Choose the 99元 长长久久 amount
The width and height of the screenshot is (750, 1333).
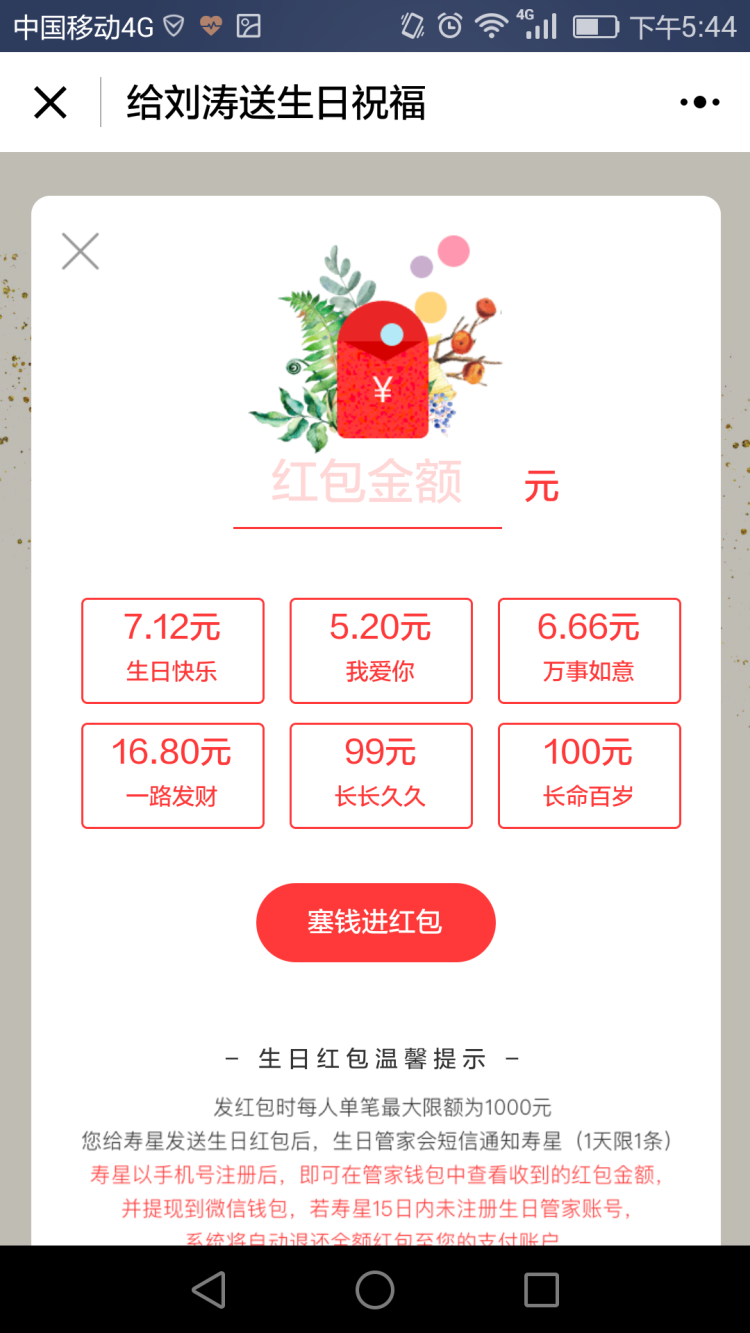(x=381, y=776)
